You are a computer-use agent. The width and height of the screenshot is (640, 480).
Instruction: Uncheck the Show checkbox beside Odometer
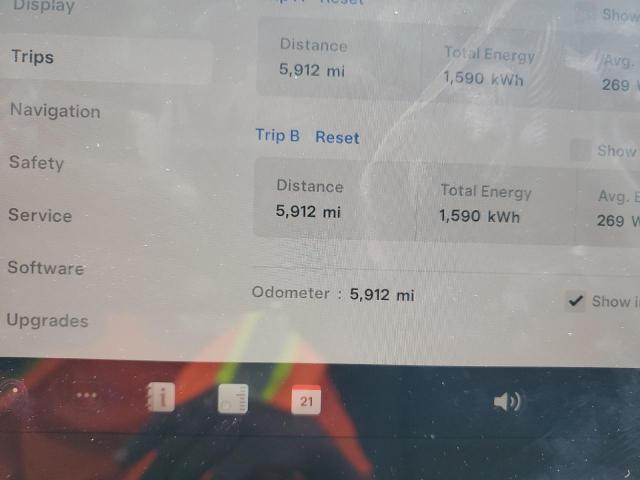coord(575,301)
